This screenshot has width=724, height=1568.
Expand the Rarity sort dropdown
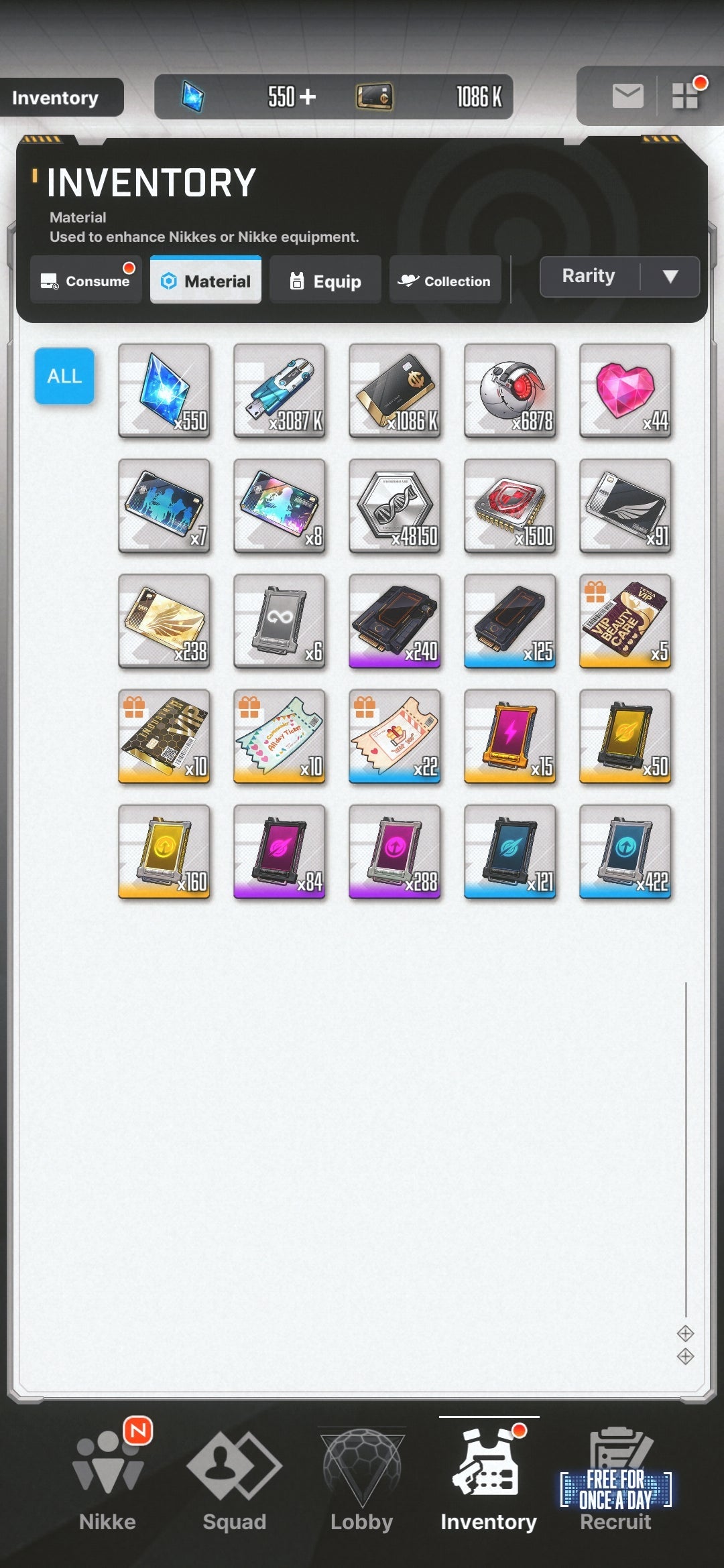click(x=619, y=277)
